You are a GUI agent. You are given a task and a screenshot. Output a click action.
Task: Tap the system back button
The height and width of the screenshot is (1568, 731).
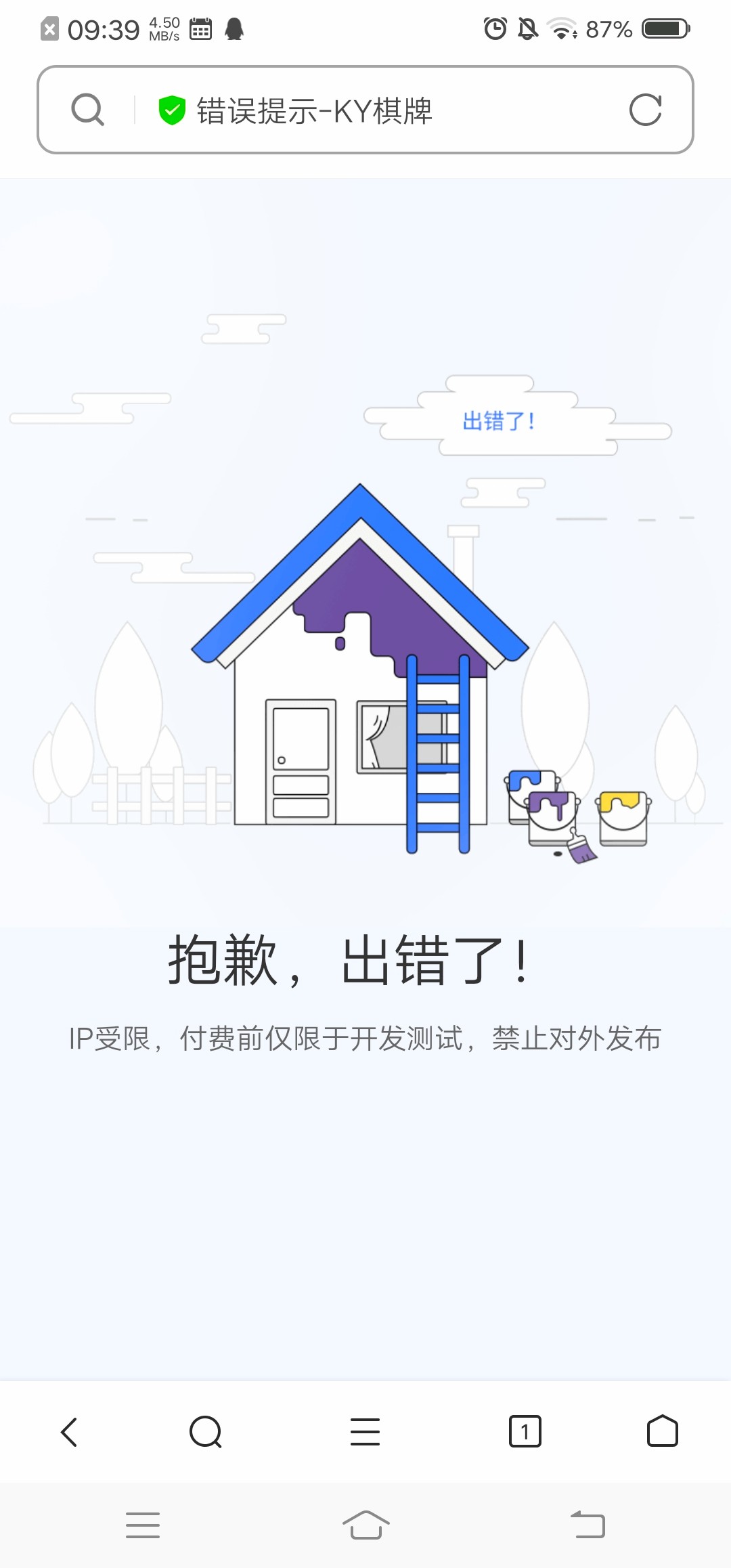coord(588,1525)
